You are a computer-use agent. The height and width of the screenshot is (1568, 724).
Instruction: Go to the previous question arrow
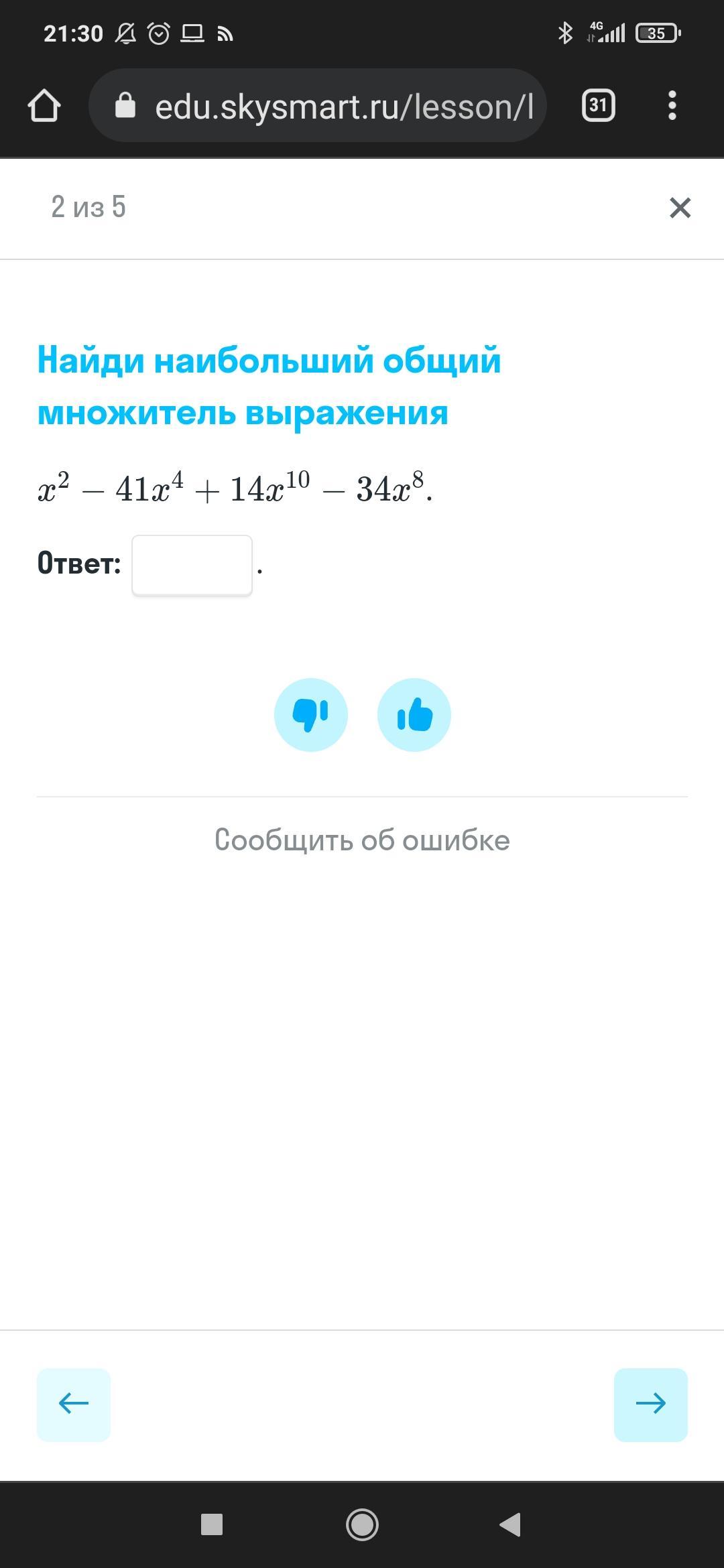pyautogui.click(x=74, y=1404)
